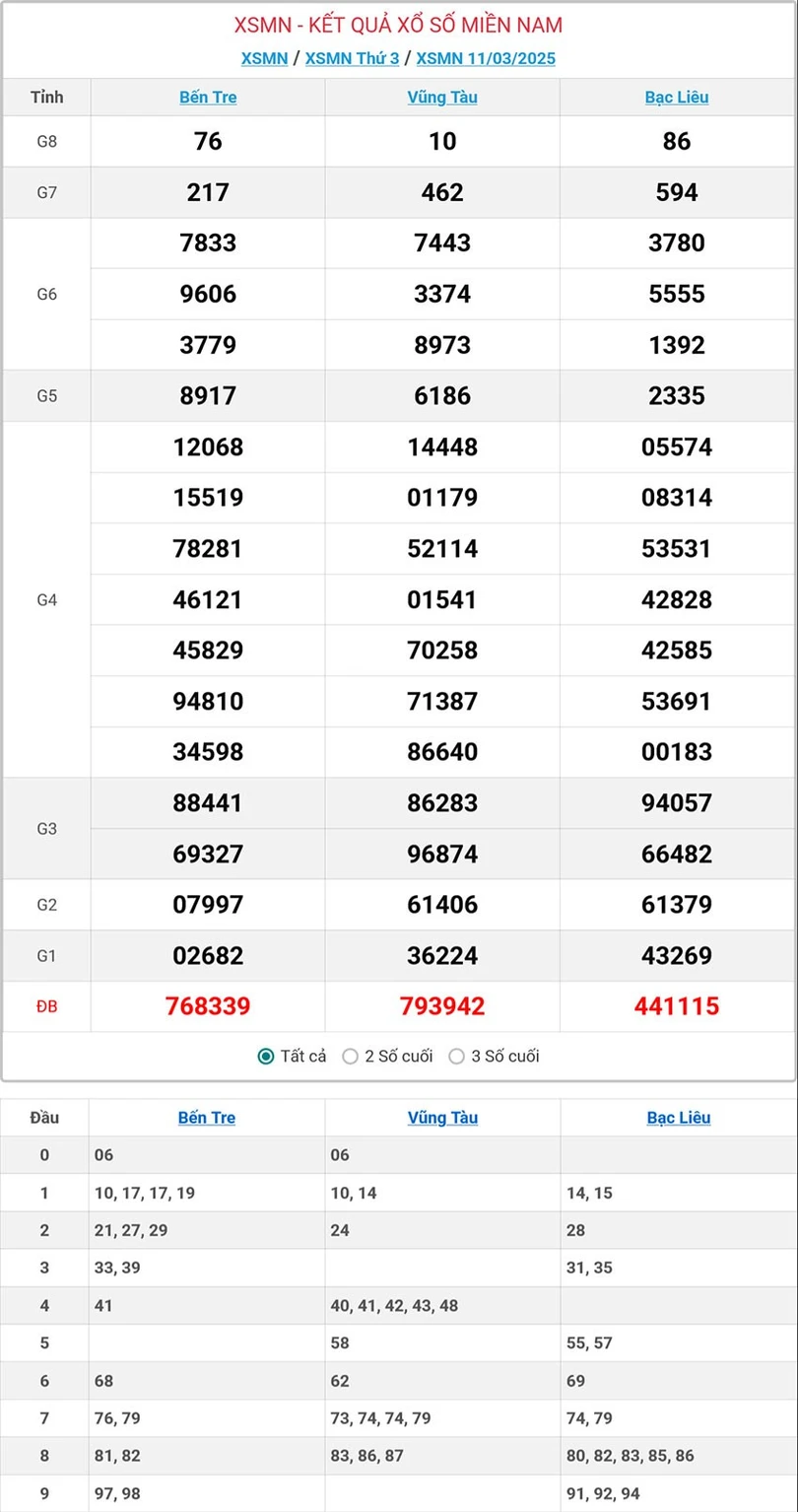Image resolution: width=798 pixels, height=1512 pixels.
Task: Open the XSMN Thứ 3 link
Action: coord(352,58)
